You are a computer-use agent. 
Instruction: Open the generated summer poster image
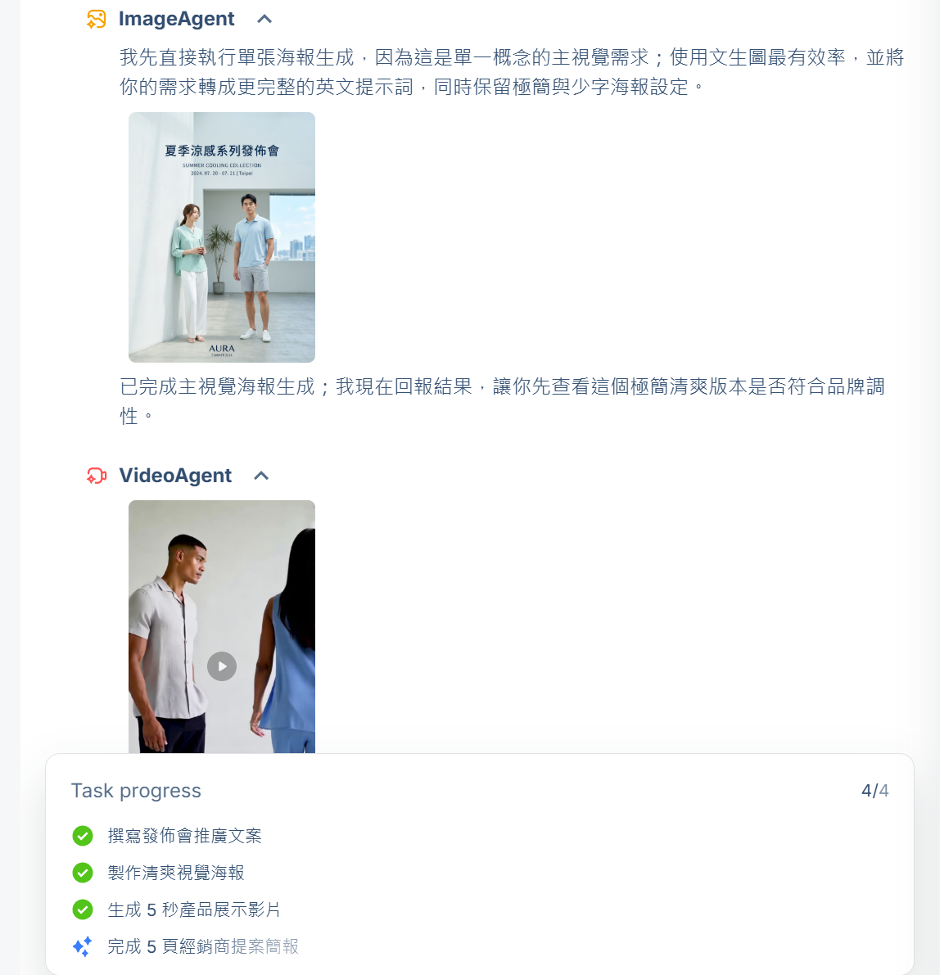point(221,237)
